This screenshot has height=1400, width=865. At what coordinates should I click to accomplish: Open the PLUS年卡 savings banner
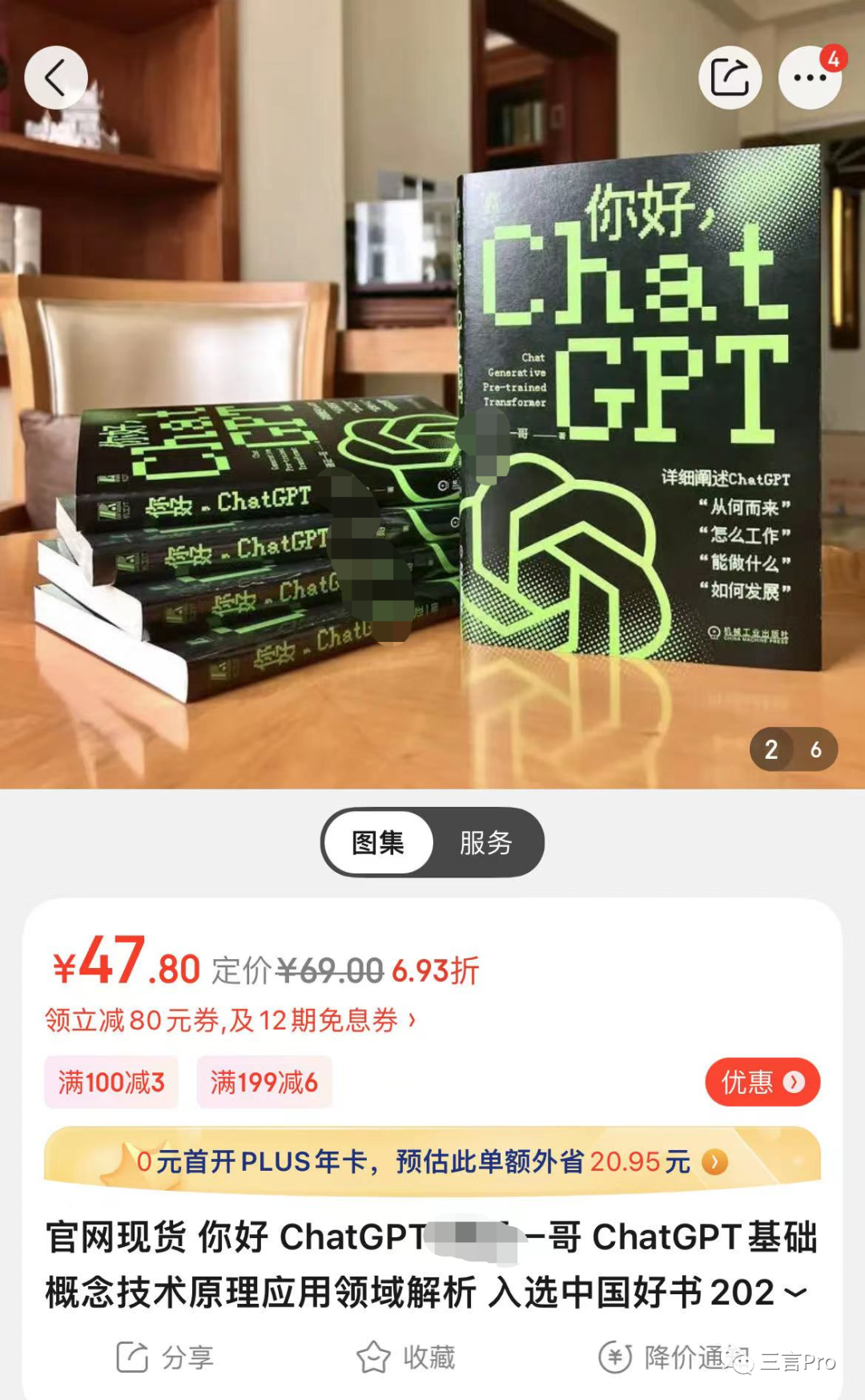coord(432,1161)
